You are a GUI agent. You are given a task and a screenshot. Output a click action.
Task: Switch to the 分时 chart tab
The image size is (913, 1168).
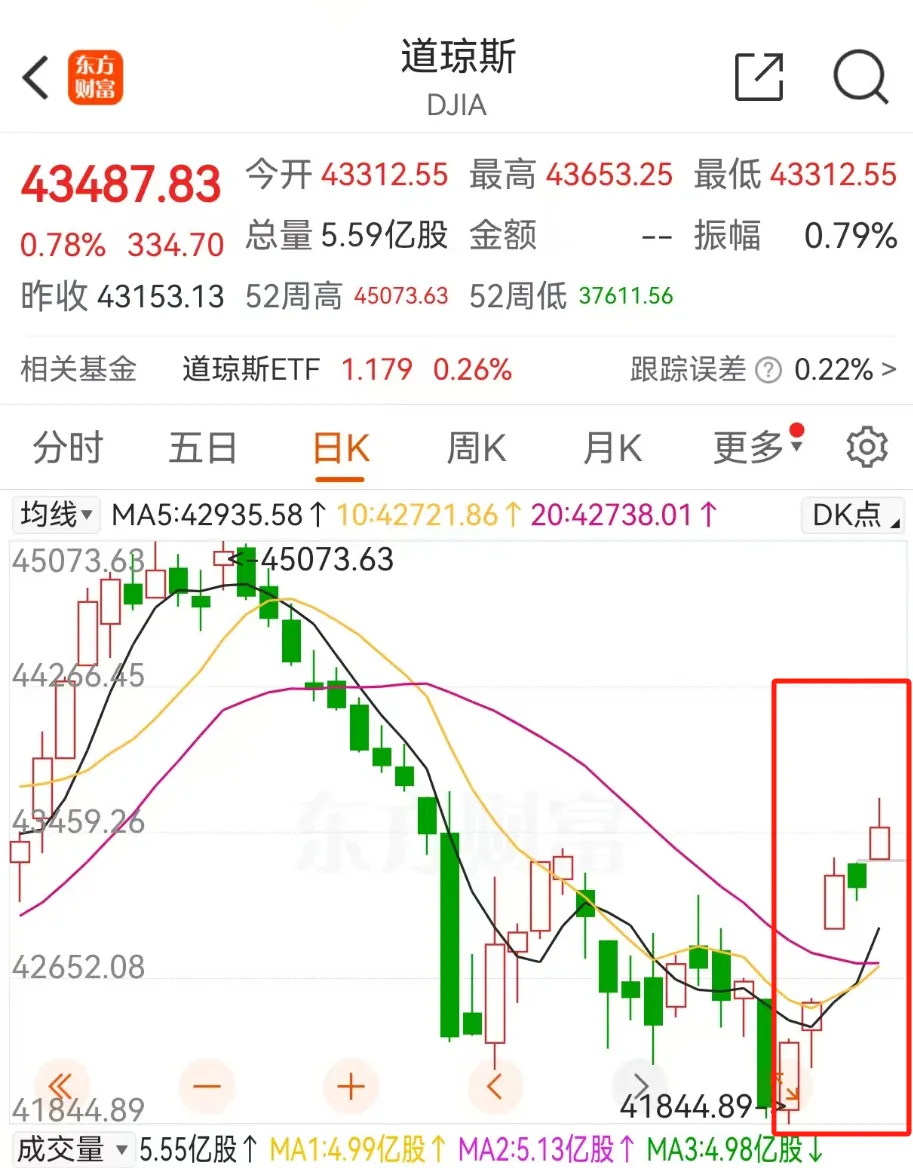tap(68, 448)
